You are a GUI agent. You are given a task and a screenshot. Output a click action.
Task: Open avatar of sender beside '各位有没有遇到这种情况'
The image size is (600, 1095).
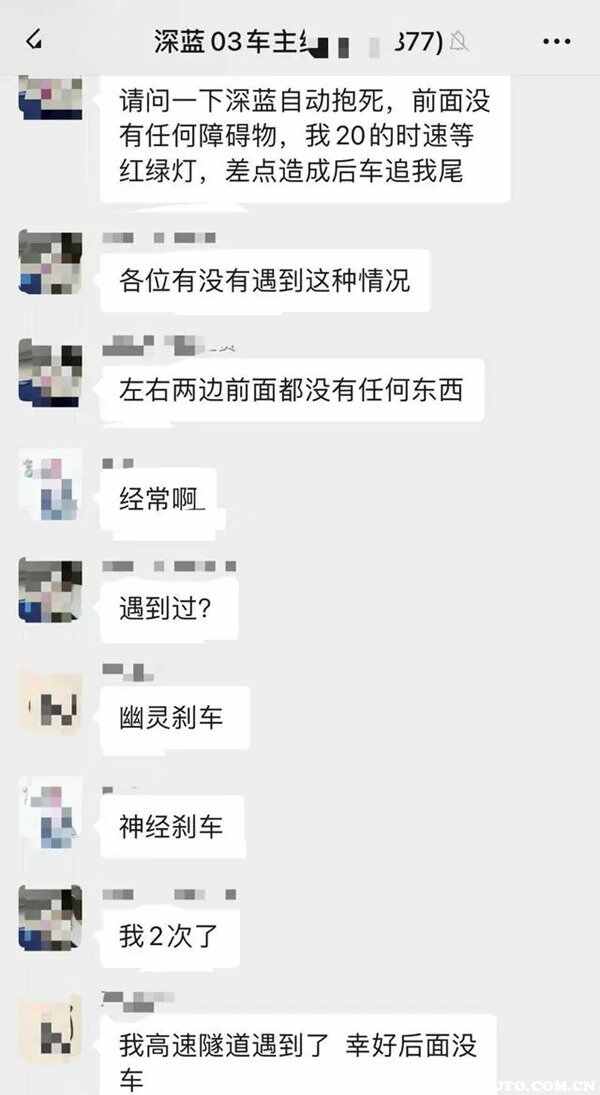click(x=50, y=263)
